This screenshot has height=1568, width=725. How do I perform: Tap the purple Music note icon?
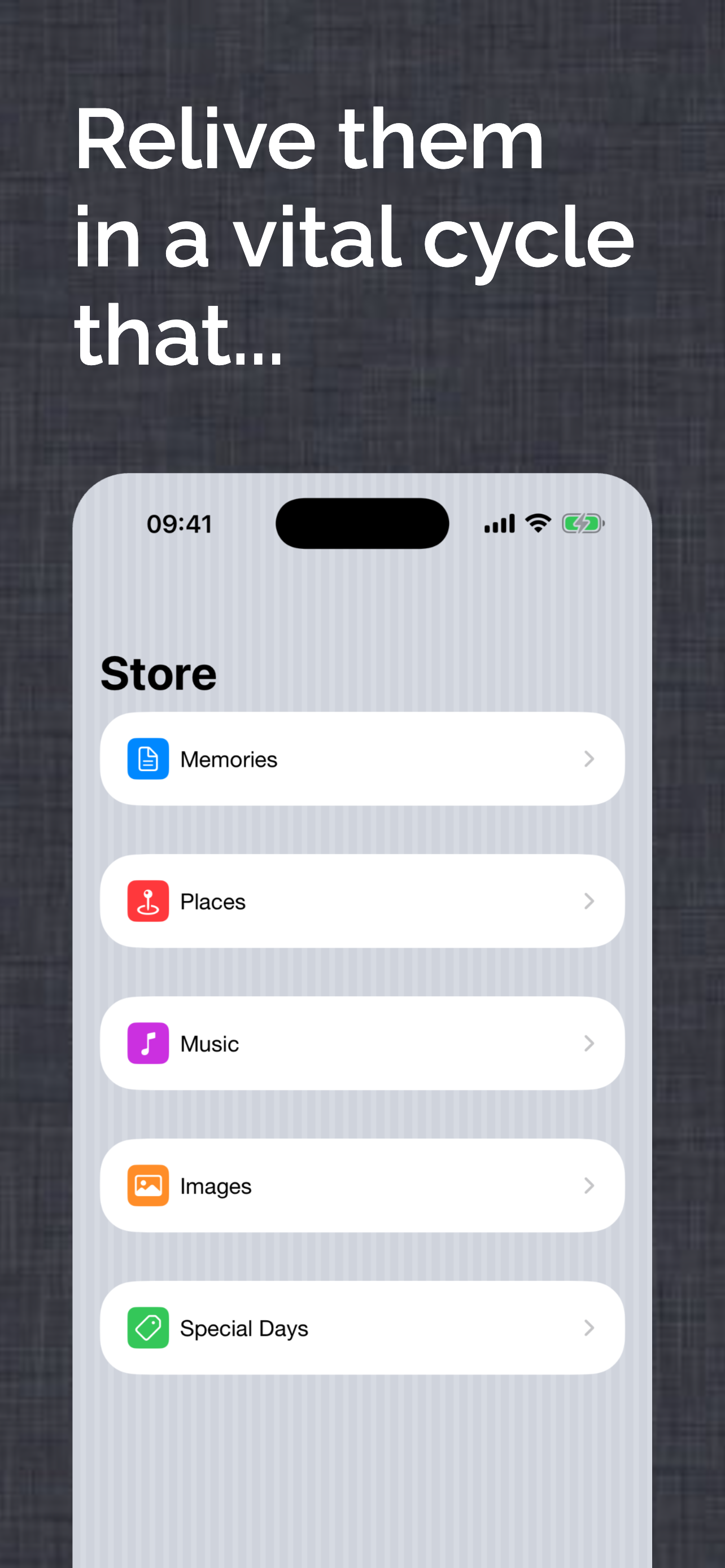(147, 1043)
